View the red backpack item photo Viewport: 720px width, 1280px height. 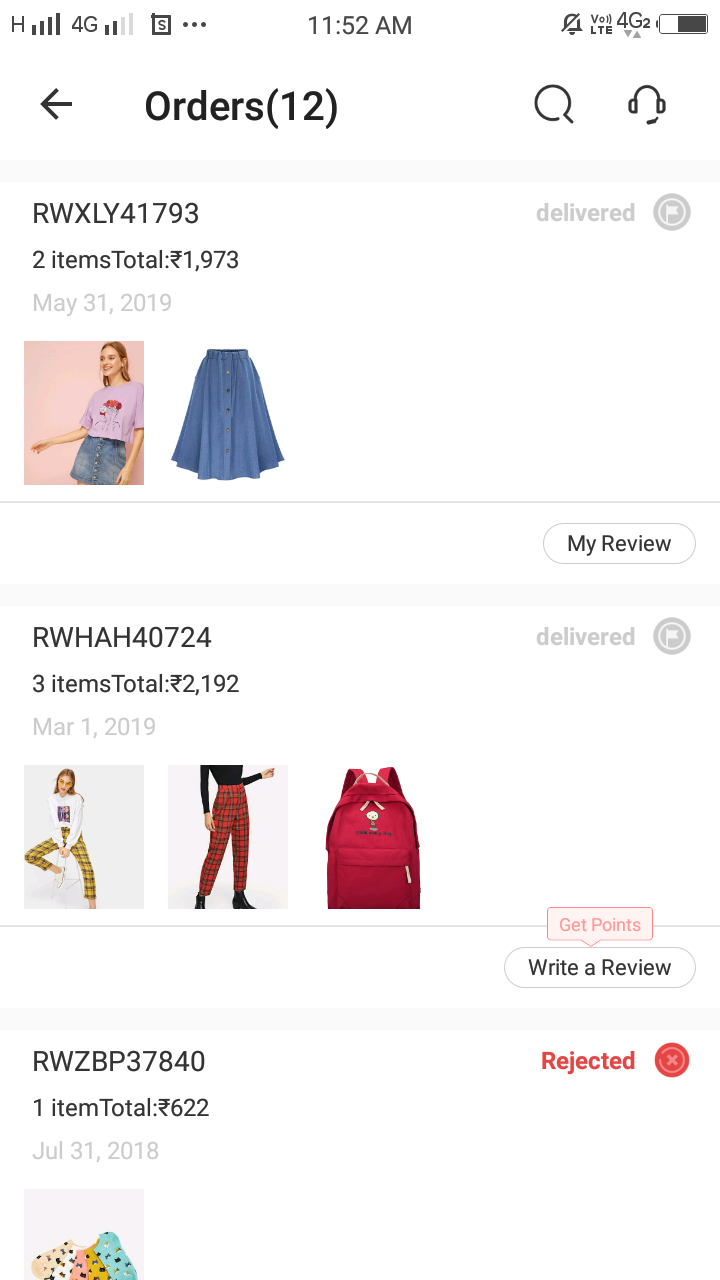pos(372,837)
